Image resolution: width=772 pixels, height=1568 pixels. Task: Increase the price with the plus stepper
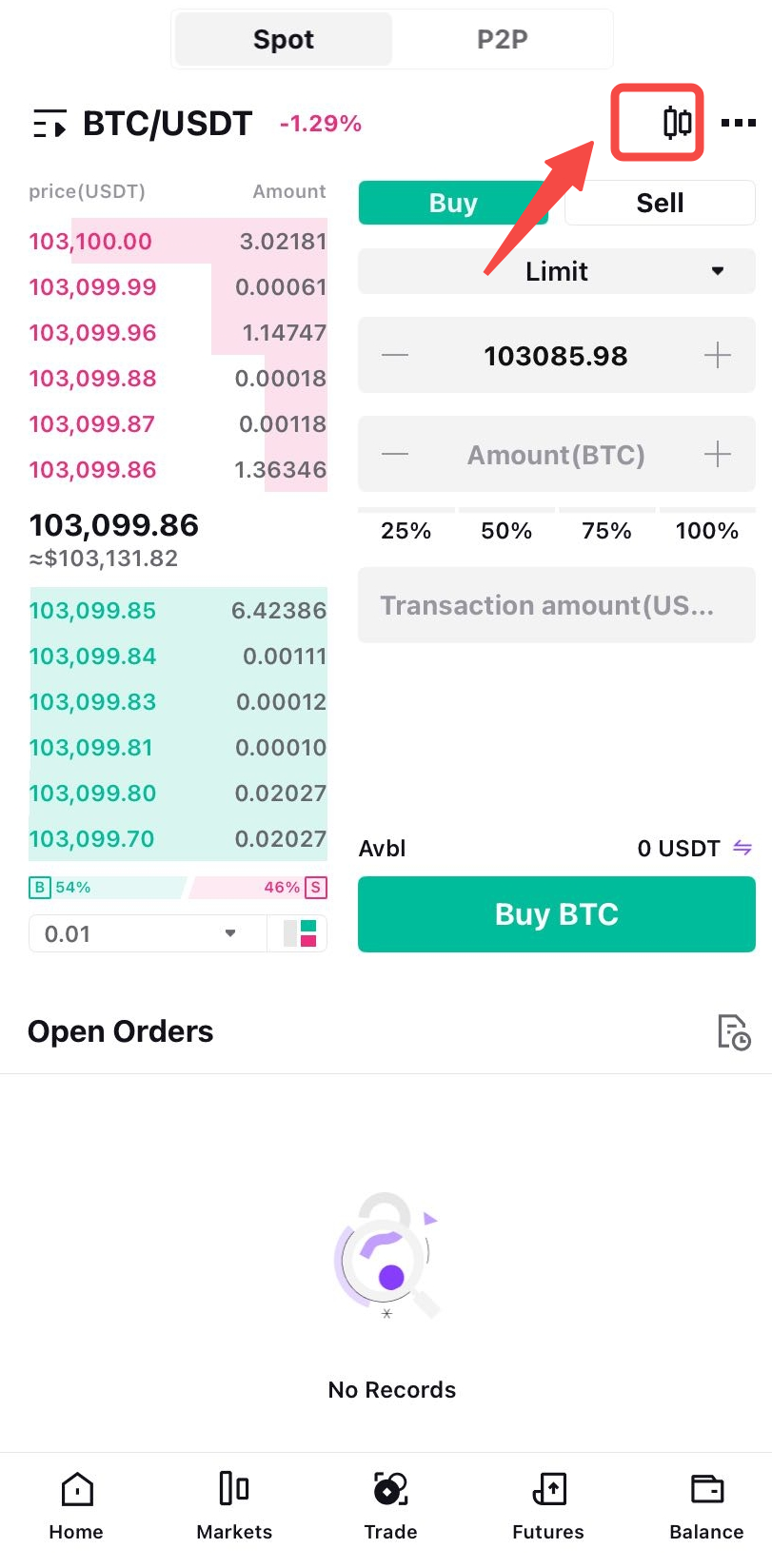click(718, 356)
